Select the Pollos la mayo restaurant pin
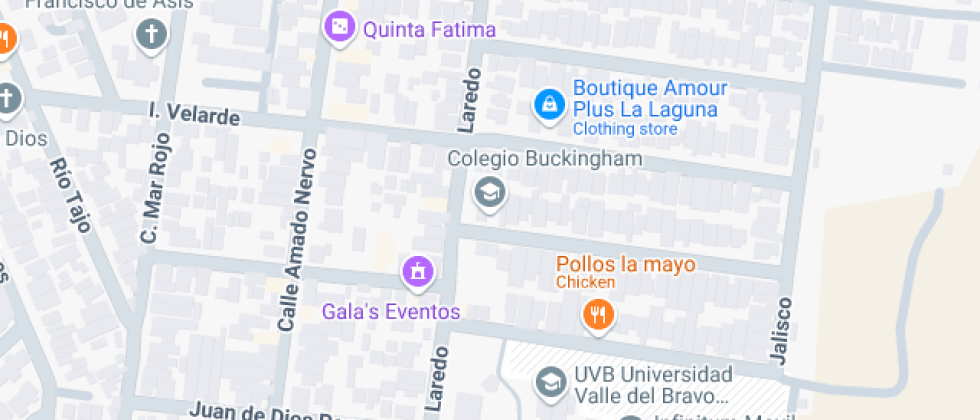 coord(598,315)
